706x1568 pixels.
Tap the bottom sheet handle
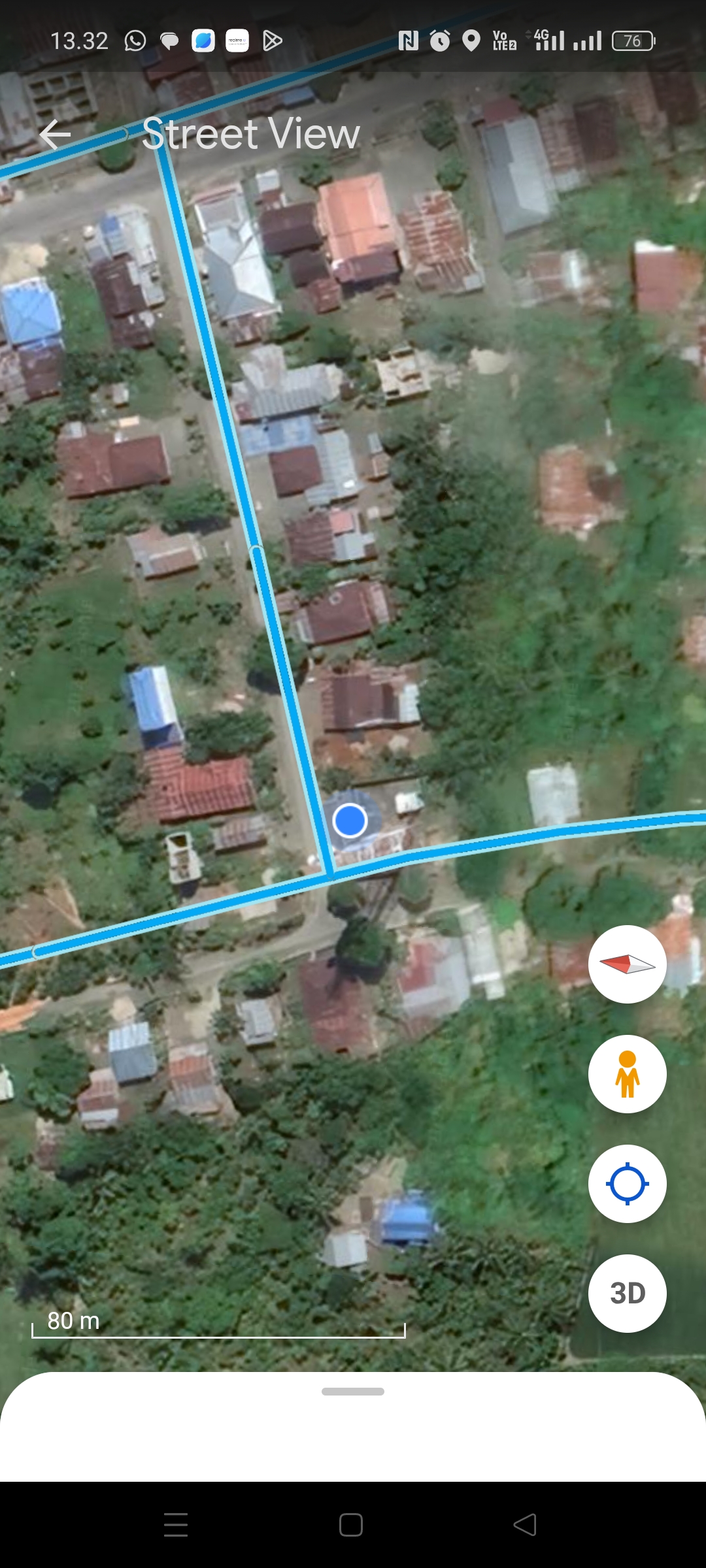(x=353, y=1392)
